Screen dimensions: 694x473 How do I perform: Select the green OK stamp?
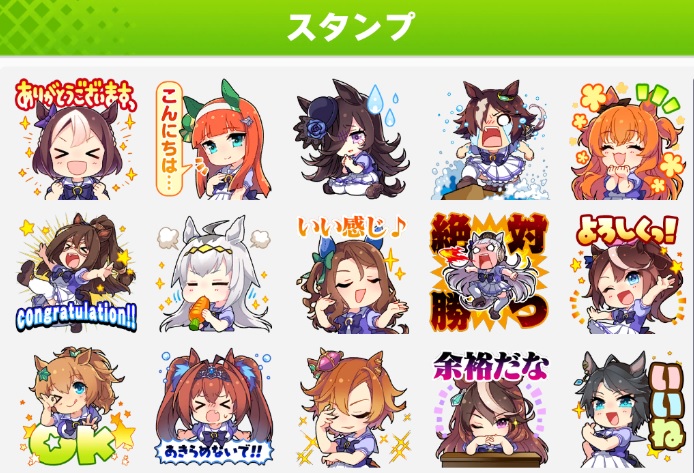tap(72, 408)
